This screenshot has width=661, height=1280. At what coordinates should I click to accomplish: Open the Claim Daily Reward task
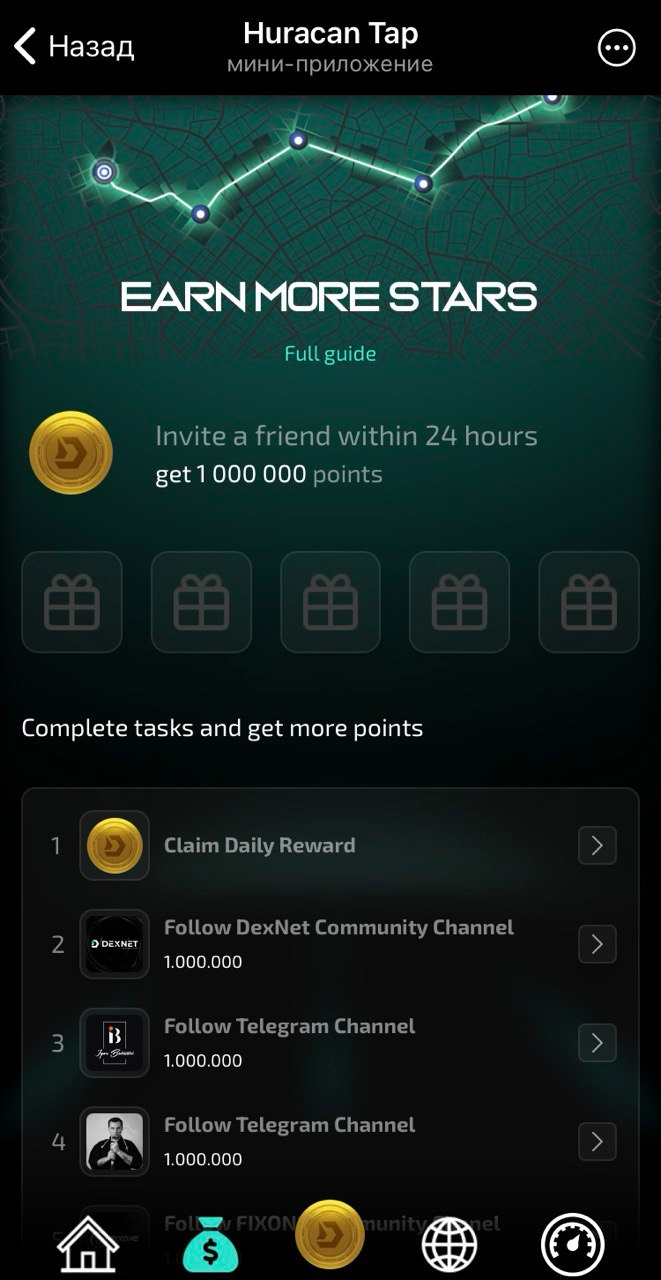[x=597, y=846]
